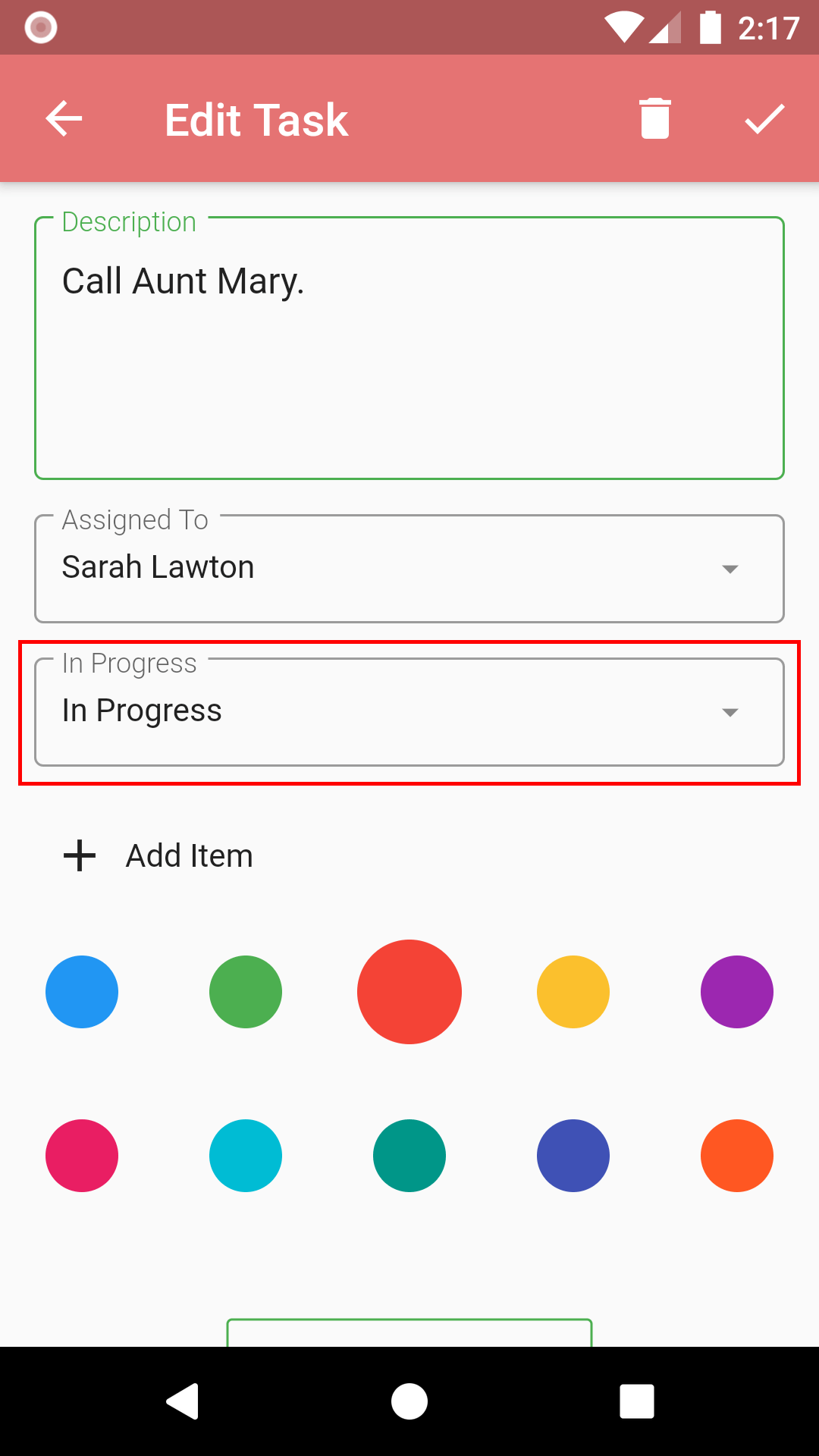Image resolution: width=819 pixels, height=1456 pixels.
Task: Tap the system home button
Action: pos(409,1401)
